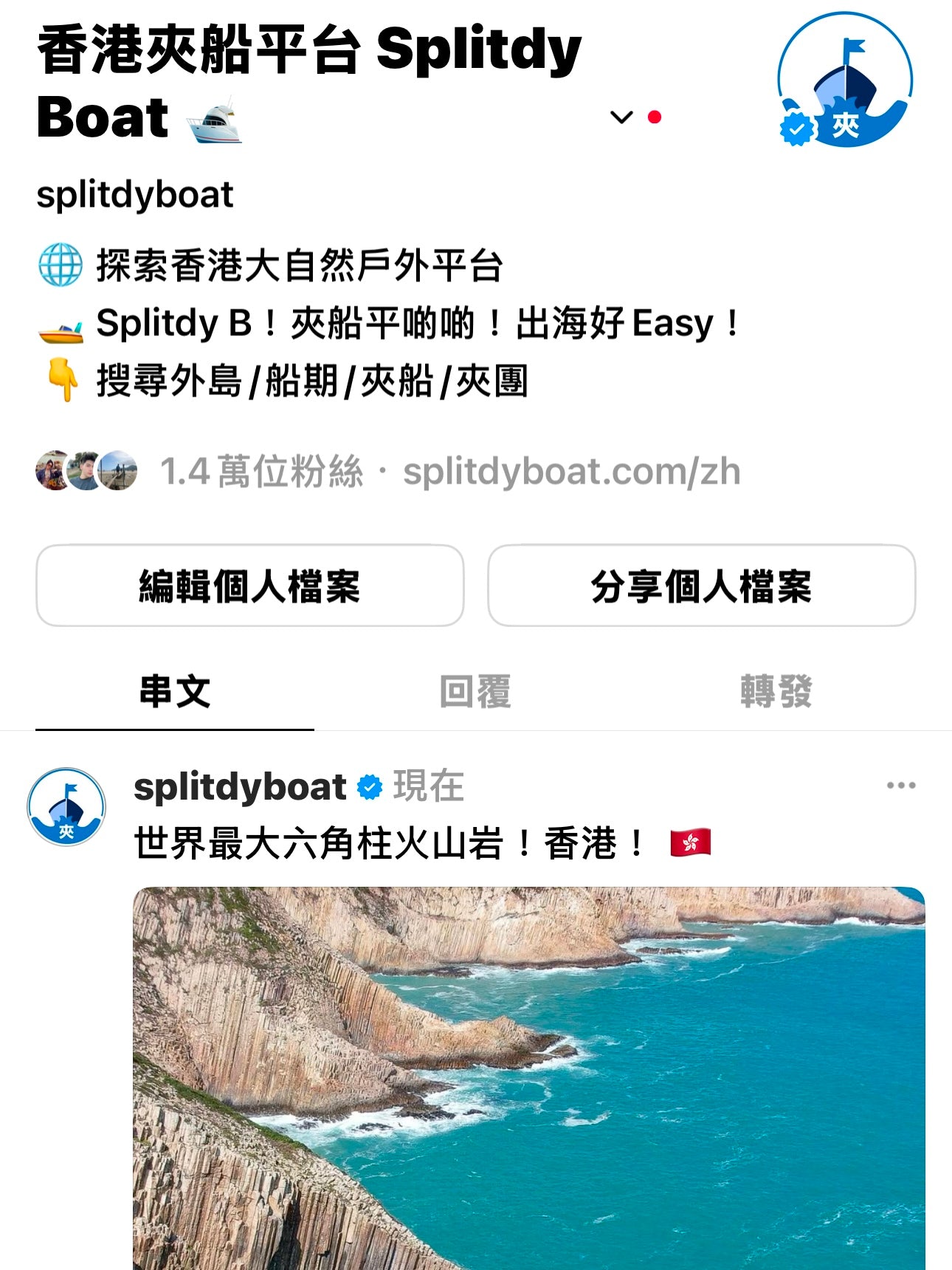Screen dimensions: 952x1270
Task: Switch to the 轉發 tab
Action: (776, 692)
